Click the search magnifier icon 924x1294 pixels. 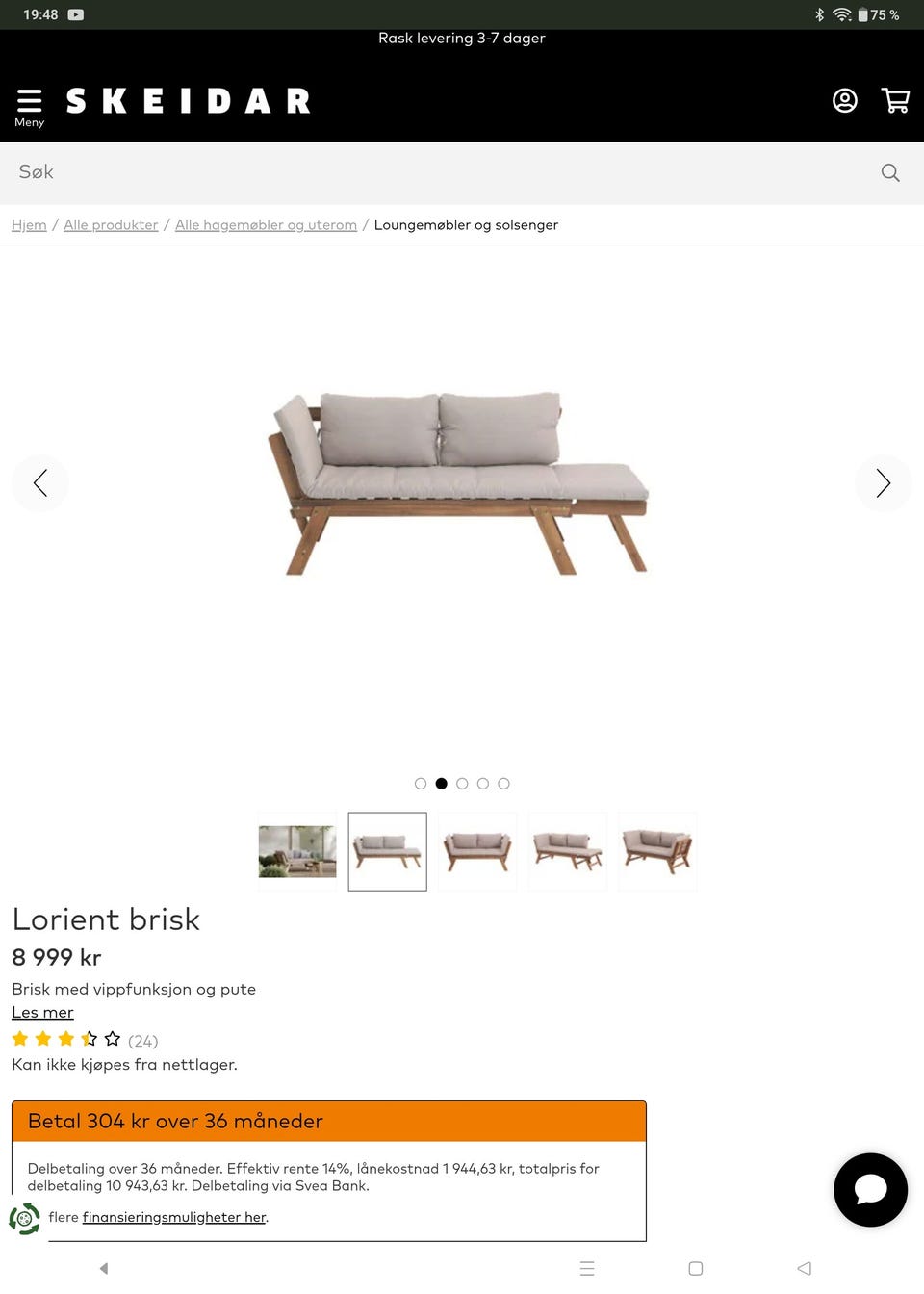(890, 172)
